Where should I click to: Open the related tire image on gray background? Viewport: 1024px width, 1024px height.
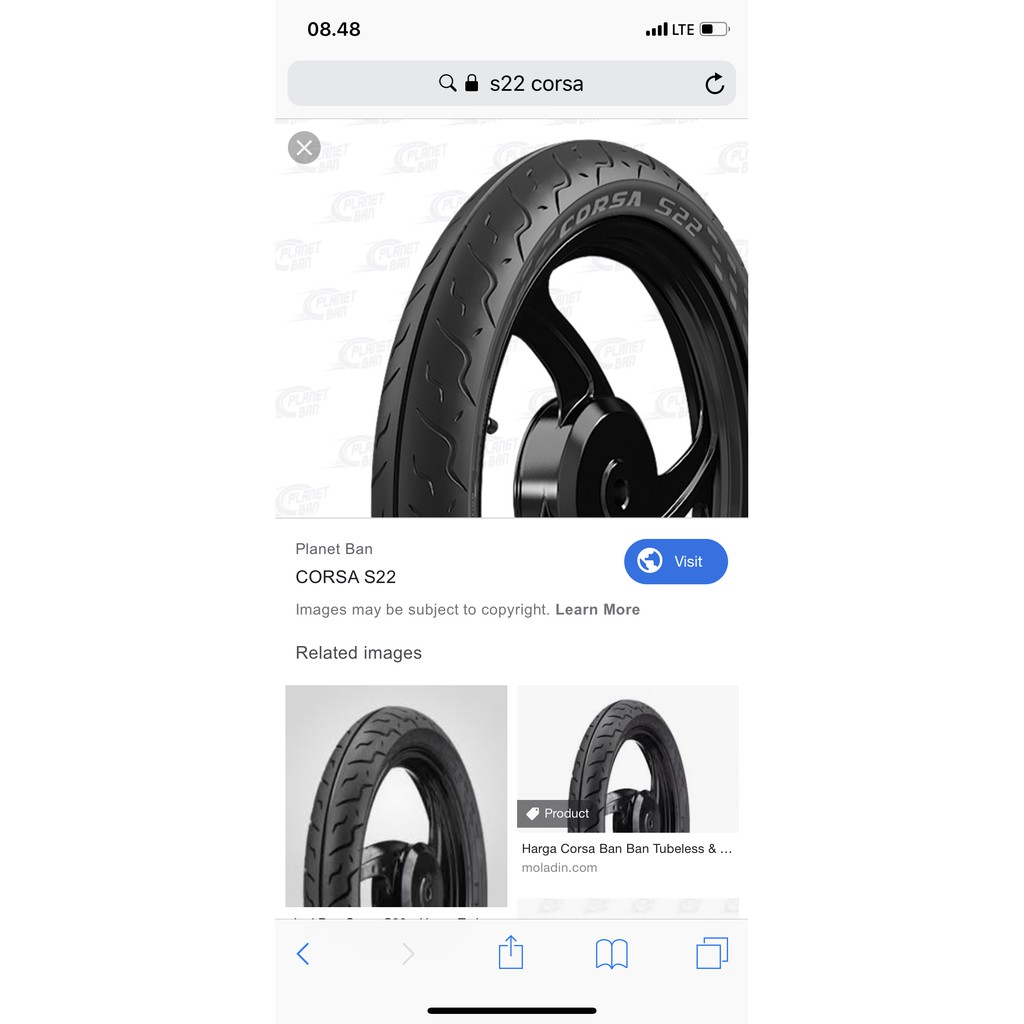(396, 795)
